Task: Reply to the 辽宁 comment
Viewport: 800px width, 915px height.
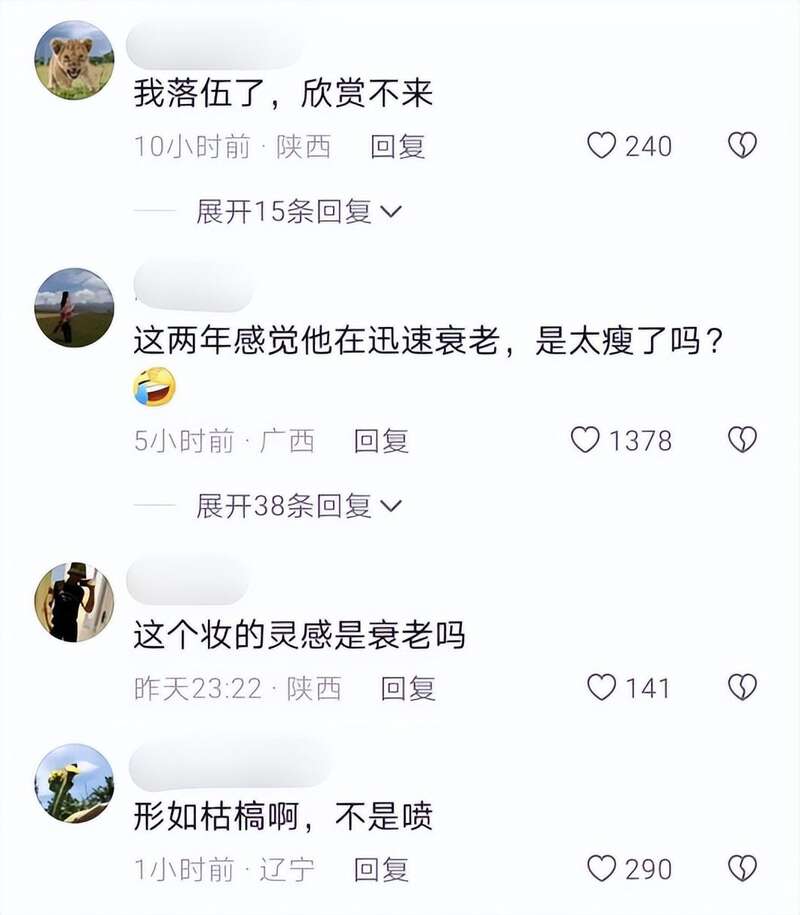Action: [382, 869]
